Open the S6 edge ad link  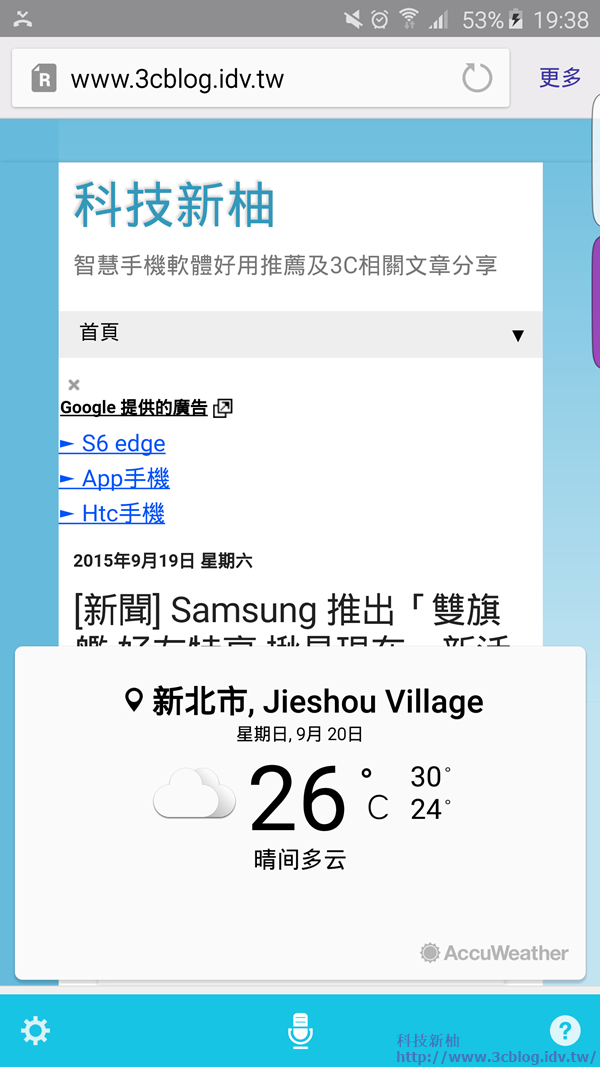113,444
